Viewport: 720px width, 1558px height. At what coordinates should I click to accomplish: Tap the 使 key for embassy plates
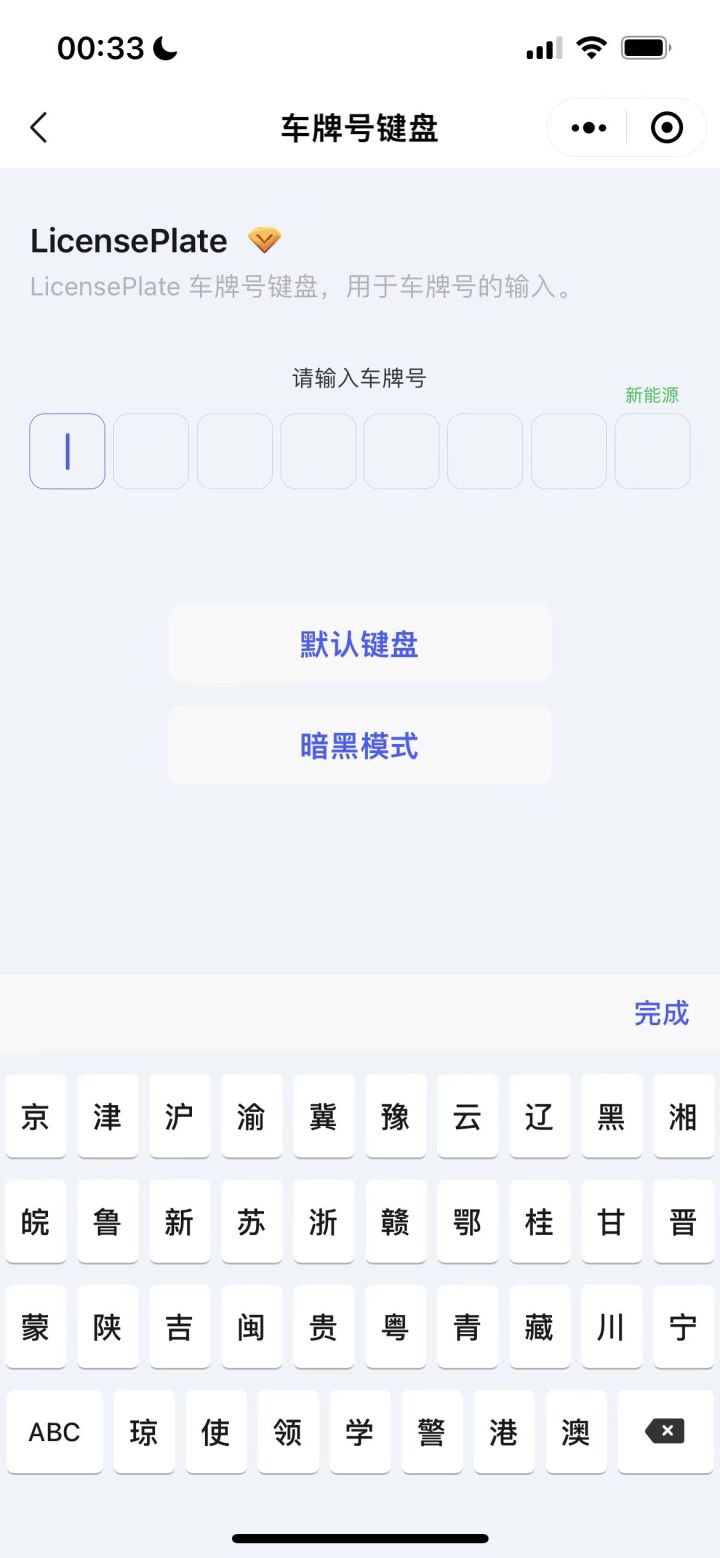216,1432
